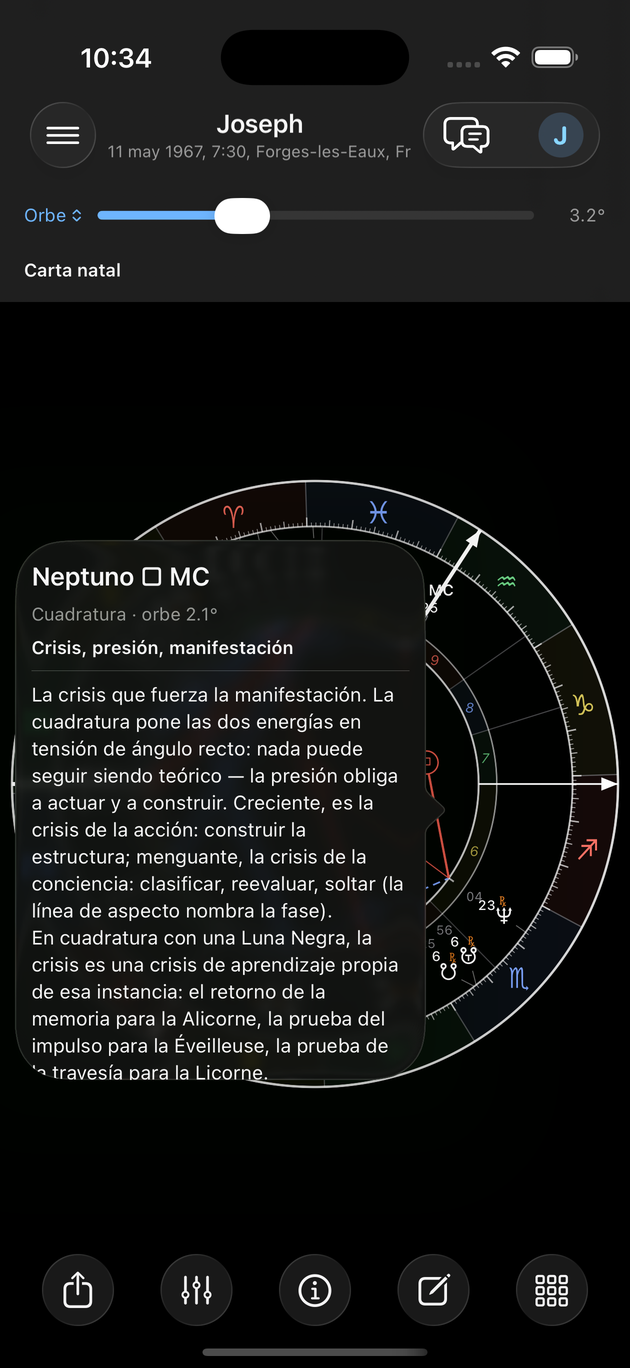630x1368 pixels.
Task: Open the info icon
Action: pos(315,1290)
